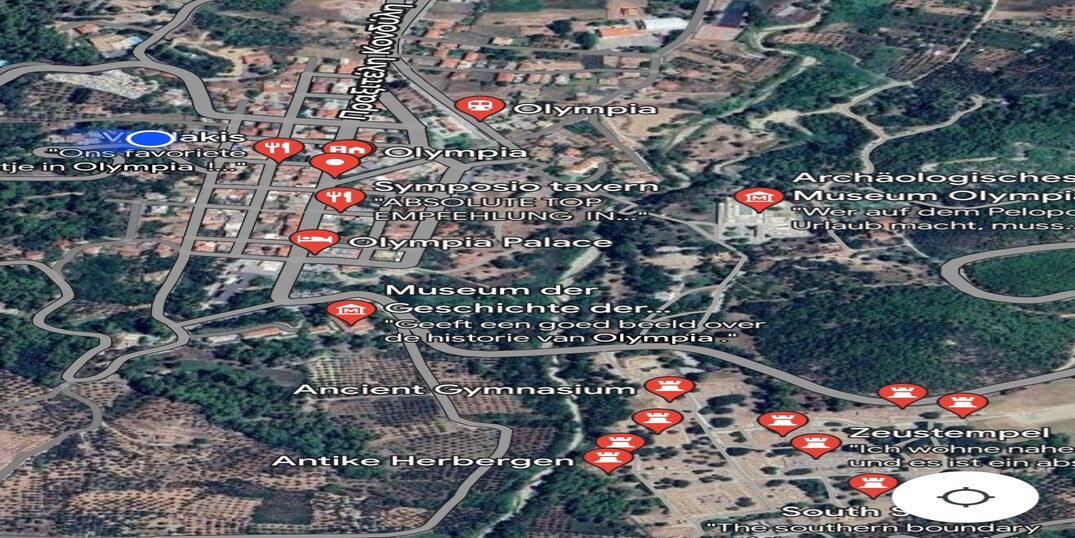Tap the my-location crosshair button

[963, 497]
